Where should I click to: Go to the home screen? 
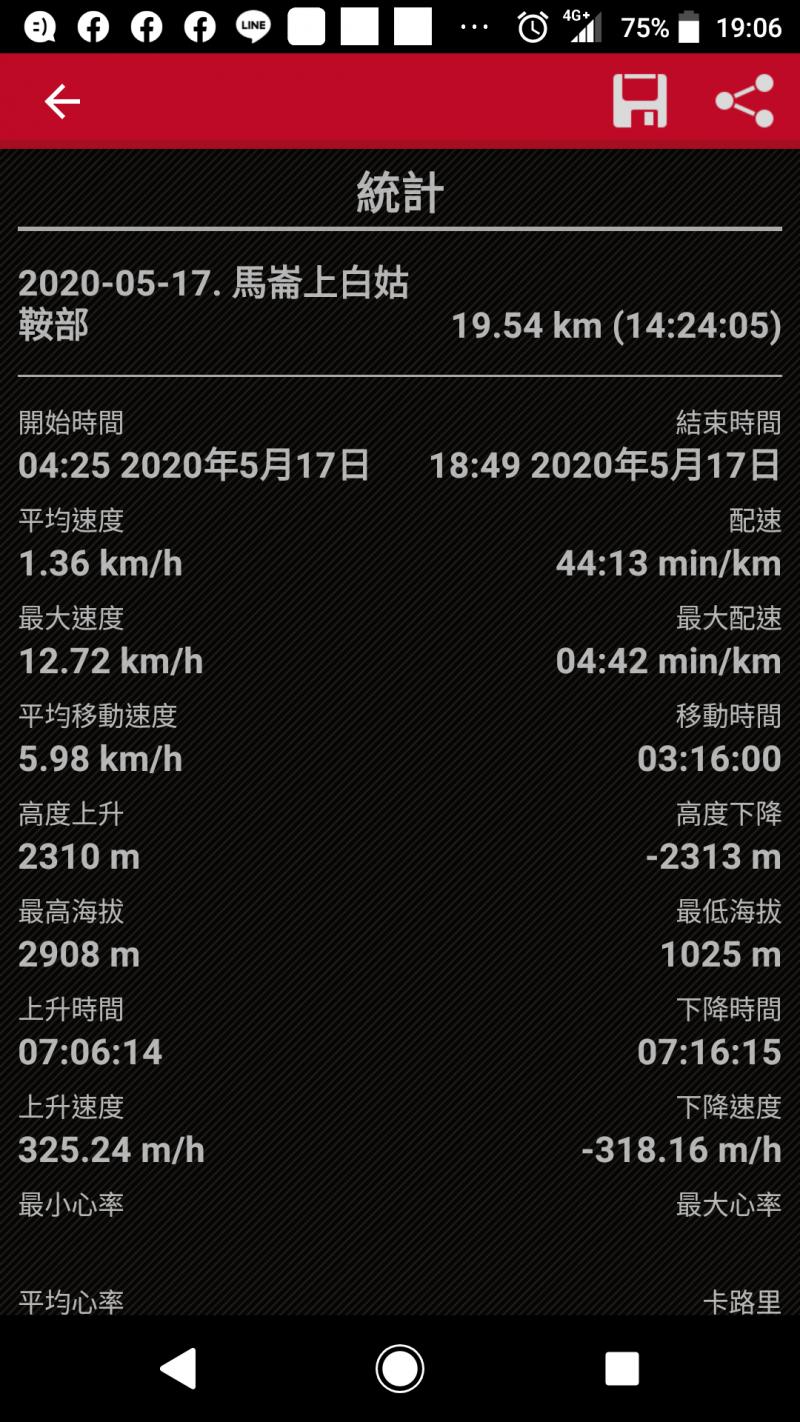(x=400, y=1368)
